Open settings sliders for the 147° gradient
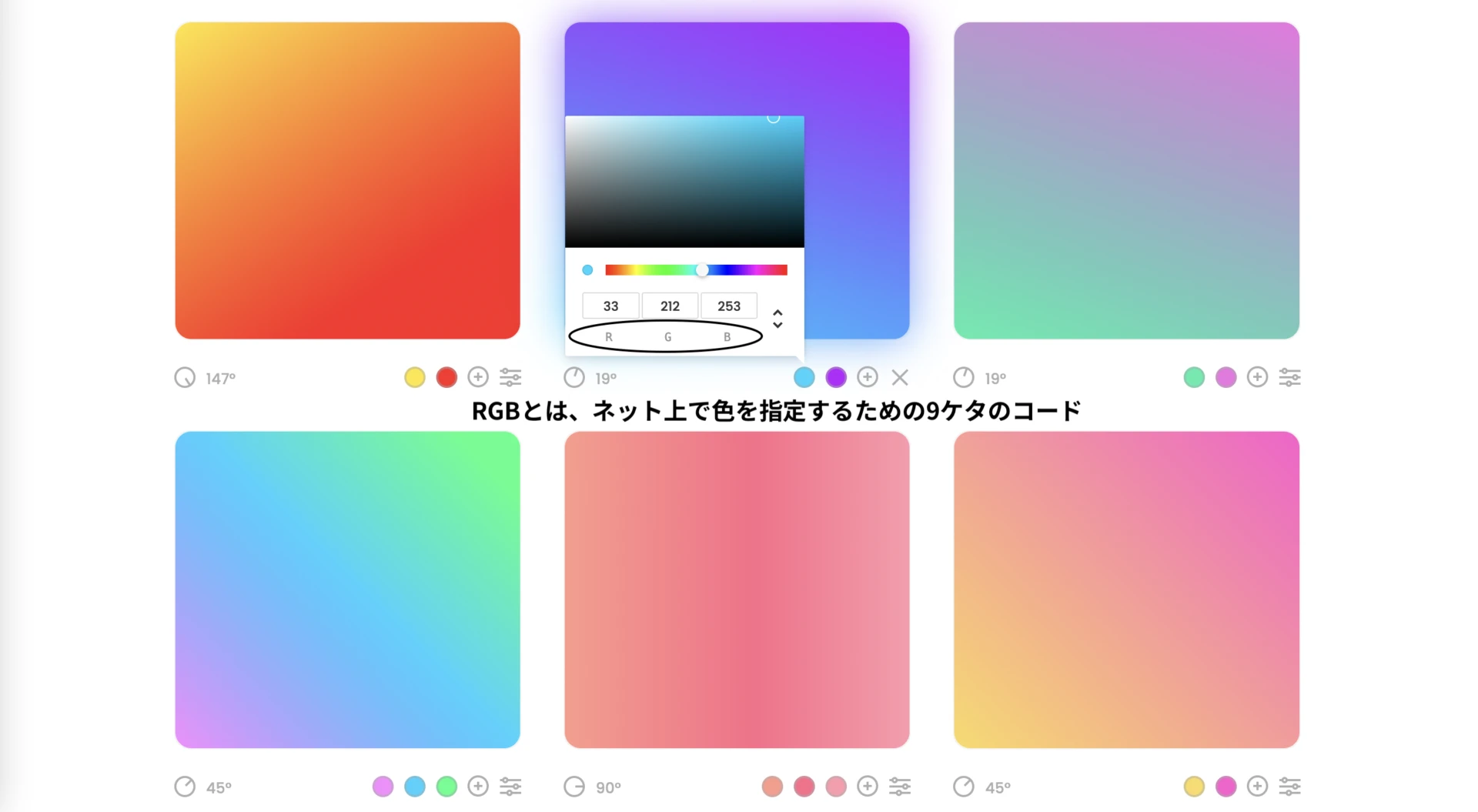 click(510, 377)
